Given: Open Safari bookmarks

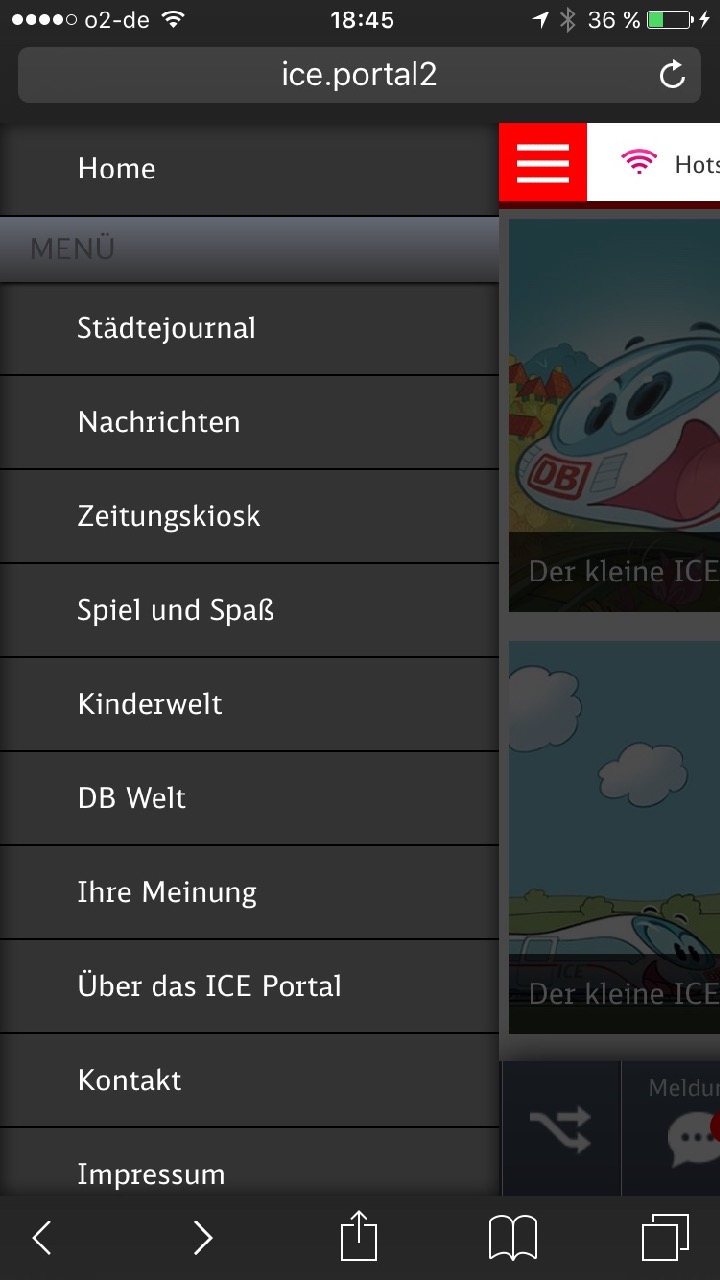Looking at the screenshot, I should (513, 1239).
